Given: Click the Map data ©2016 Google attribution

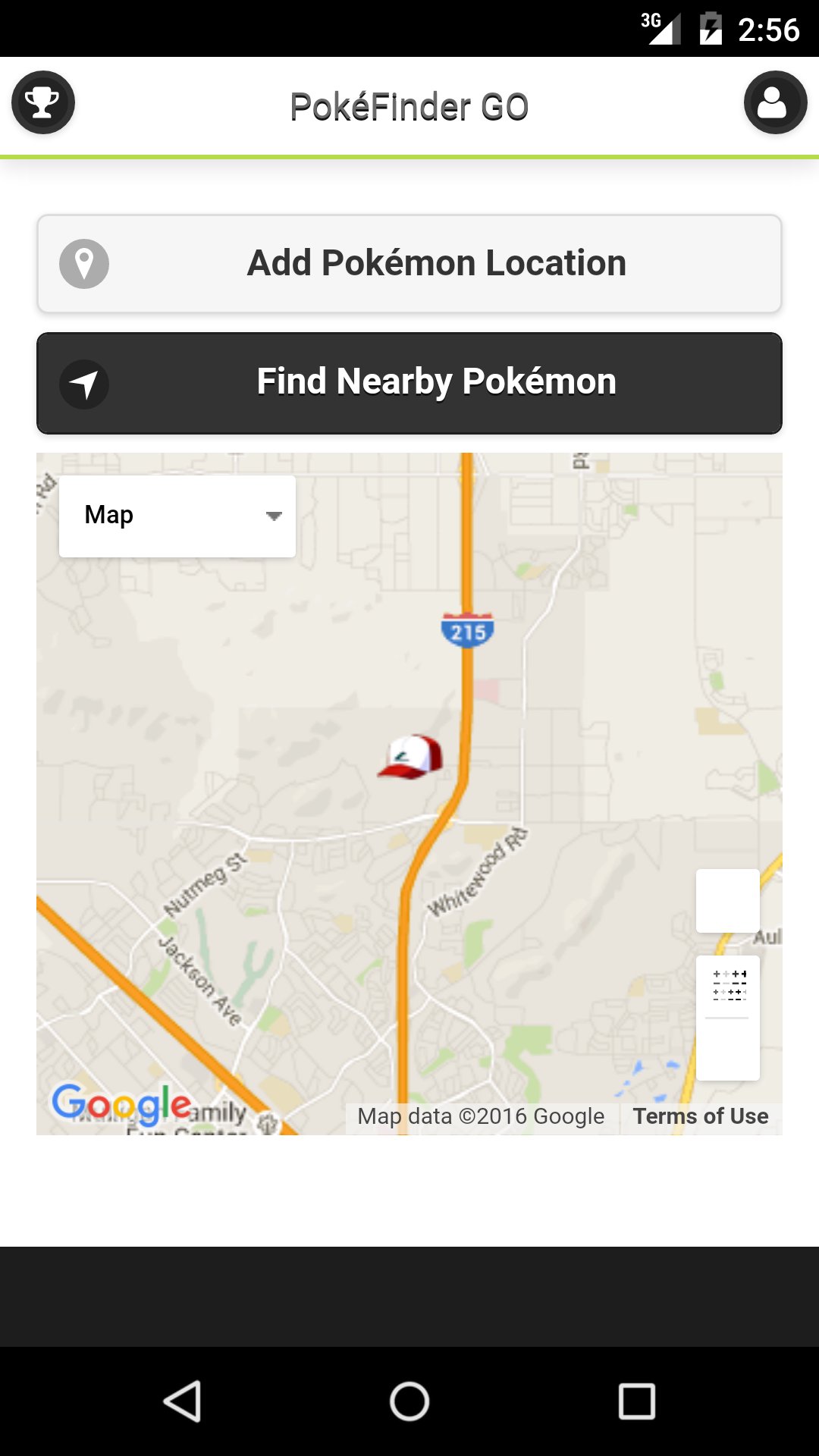Looking at the screenshot, I should pos(479,1116).
